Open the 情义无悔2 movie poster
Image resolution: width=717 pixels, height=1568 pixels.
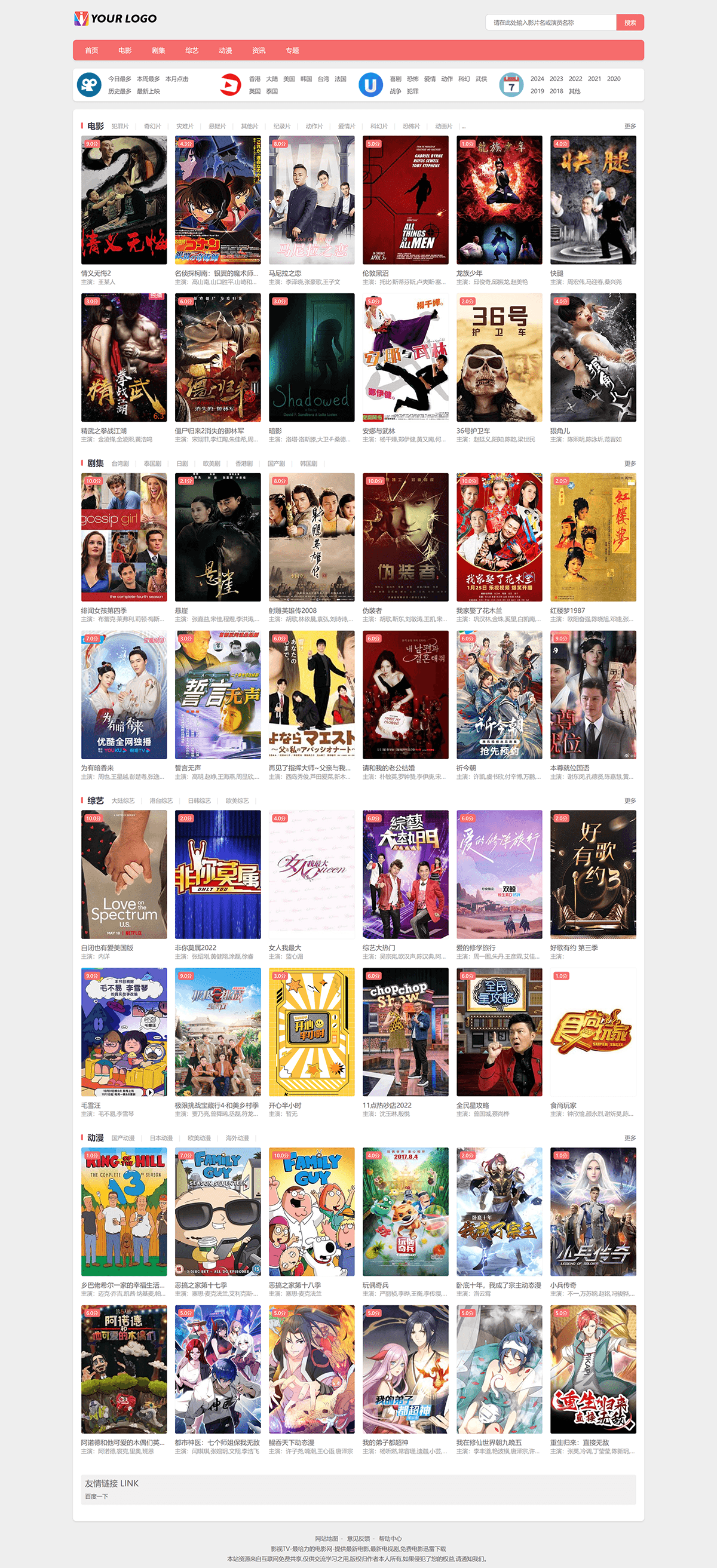124,200
